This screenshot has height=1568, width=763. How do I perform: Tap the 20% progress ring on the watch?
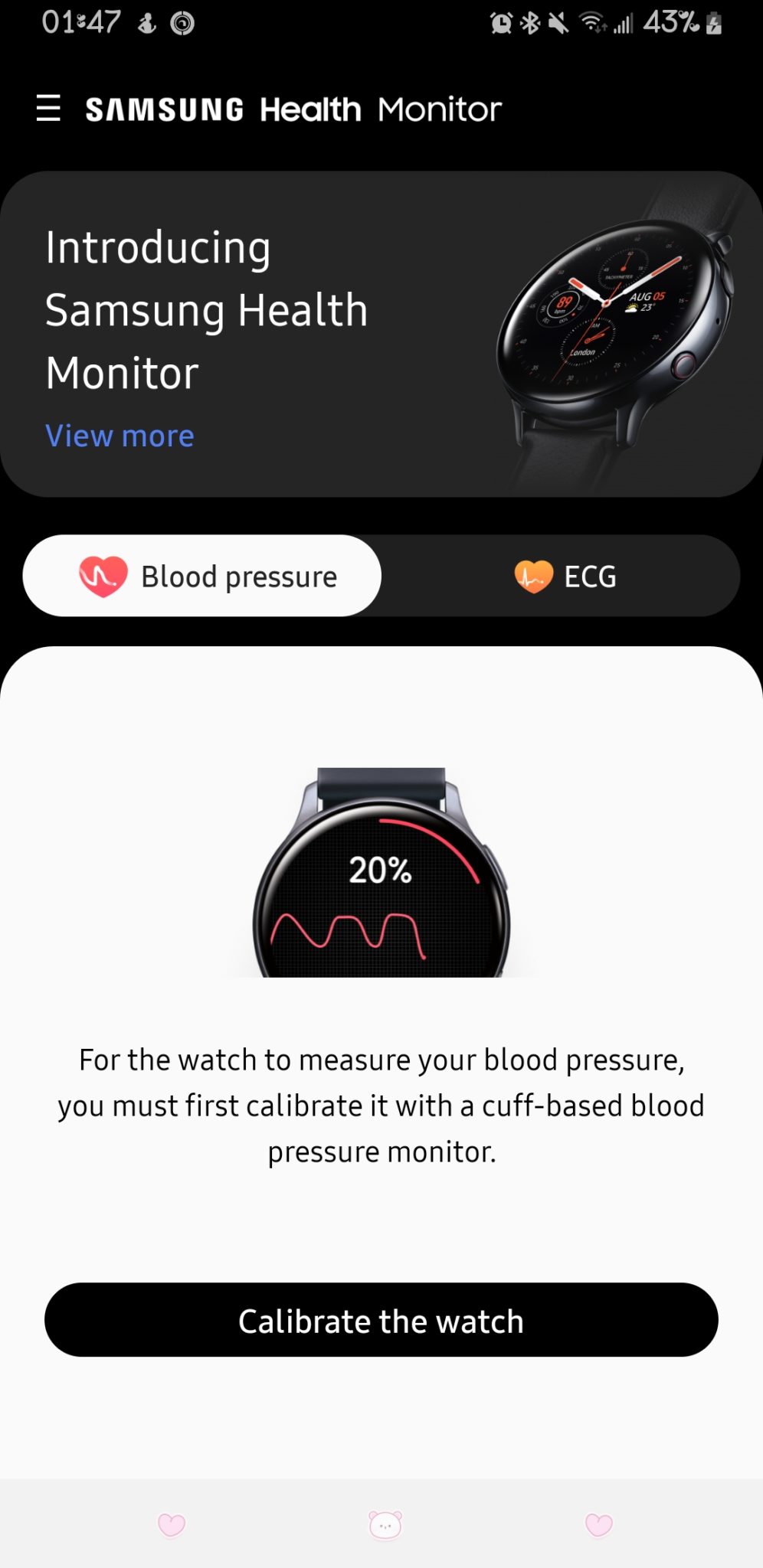coord(381,873)
